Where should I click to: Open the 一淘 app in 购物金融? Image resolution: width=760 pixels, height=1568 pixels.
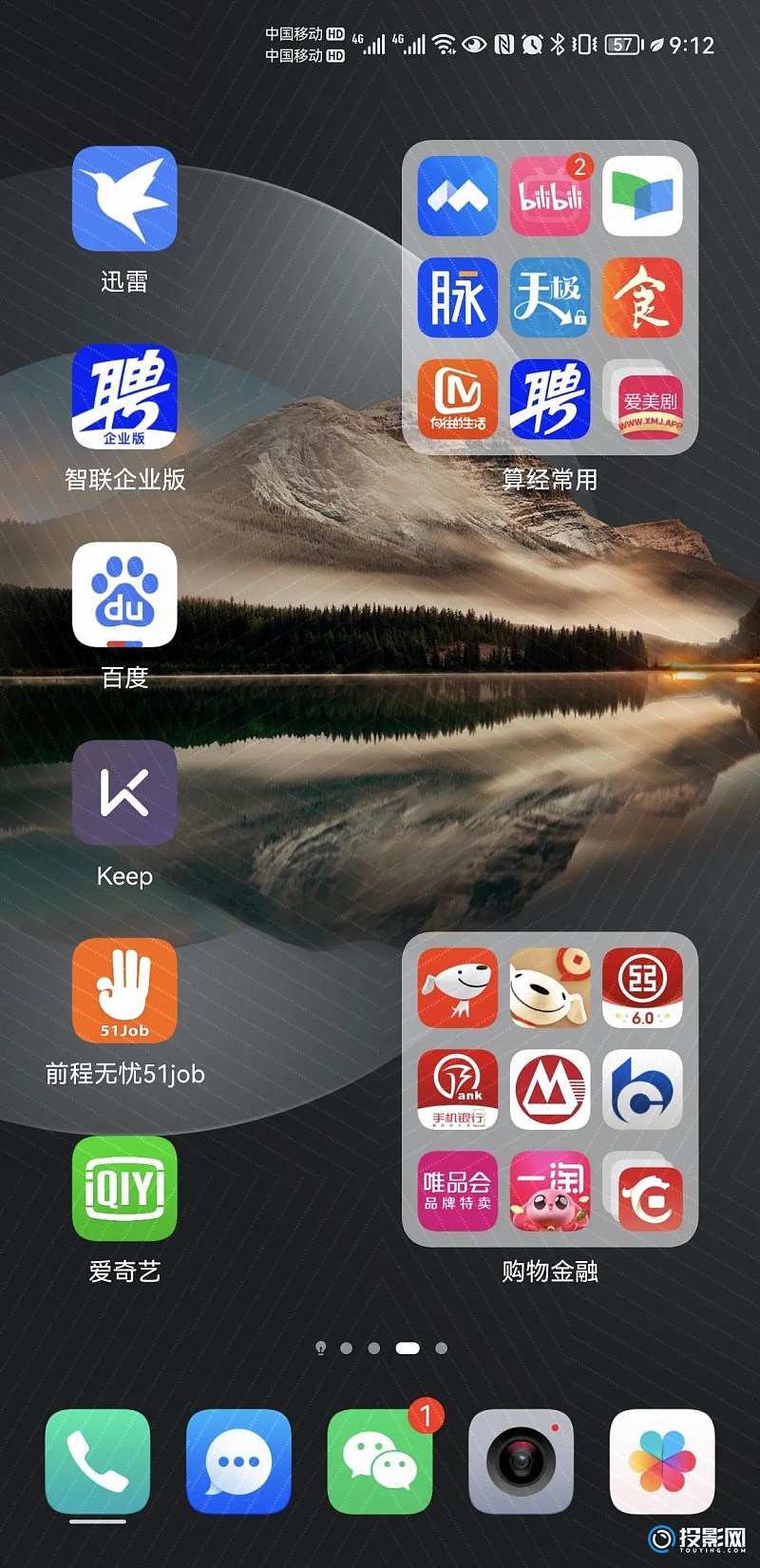[x=550, y=1191]
